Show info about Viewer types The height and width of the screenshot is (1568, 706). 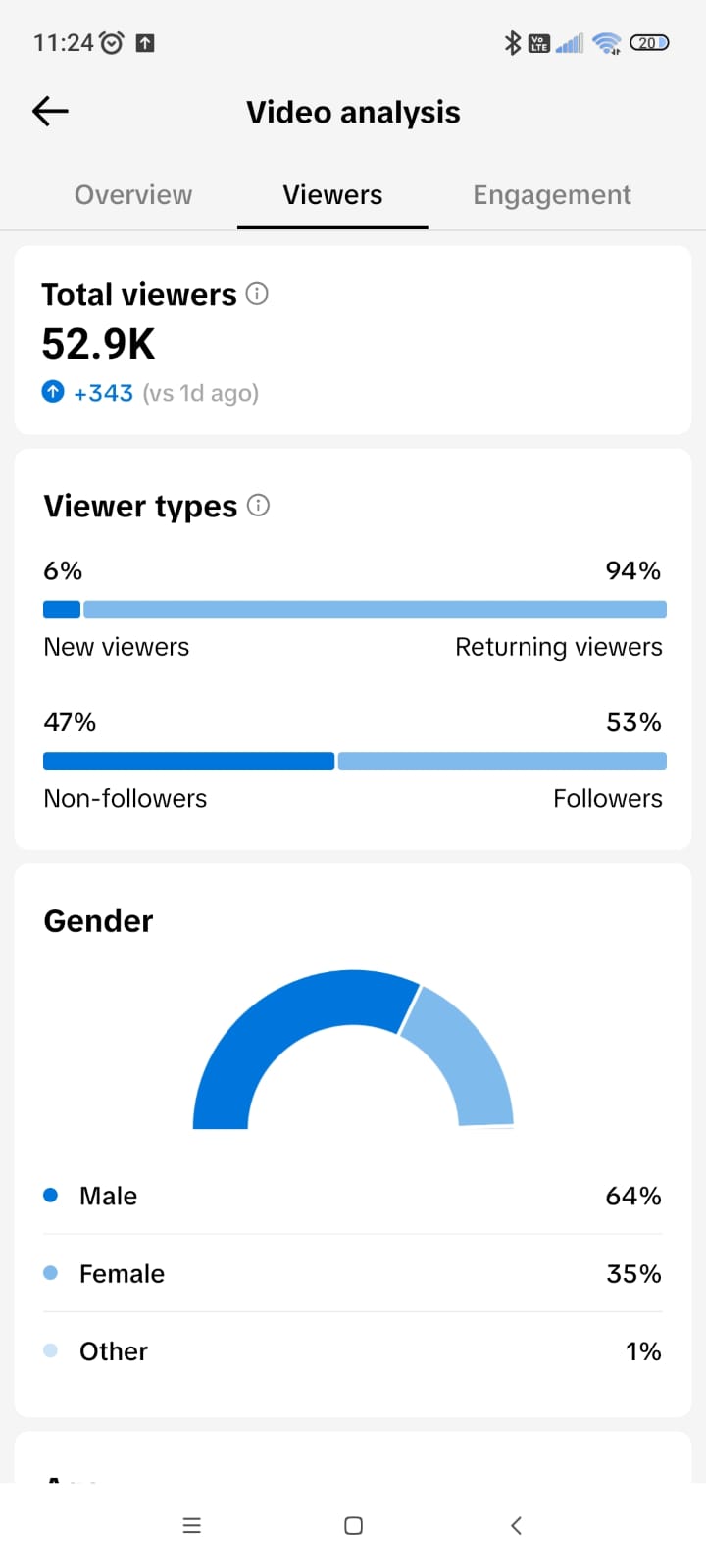[x=258, y=505]
